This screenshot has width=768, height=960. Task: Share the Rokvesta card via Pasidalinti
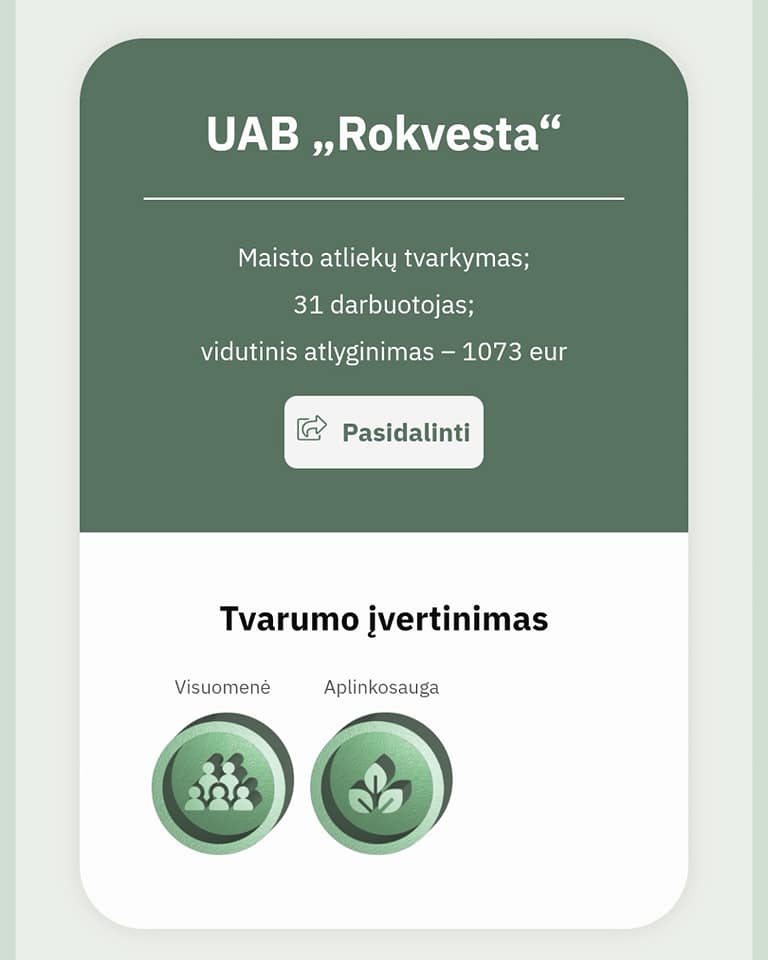tap(384, 432)
